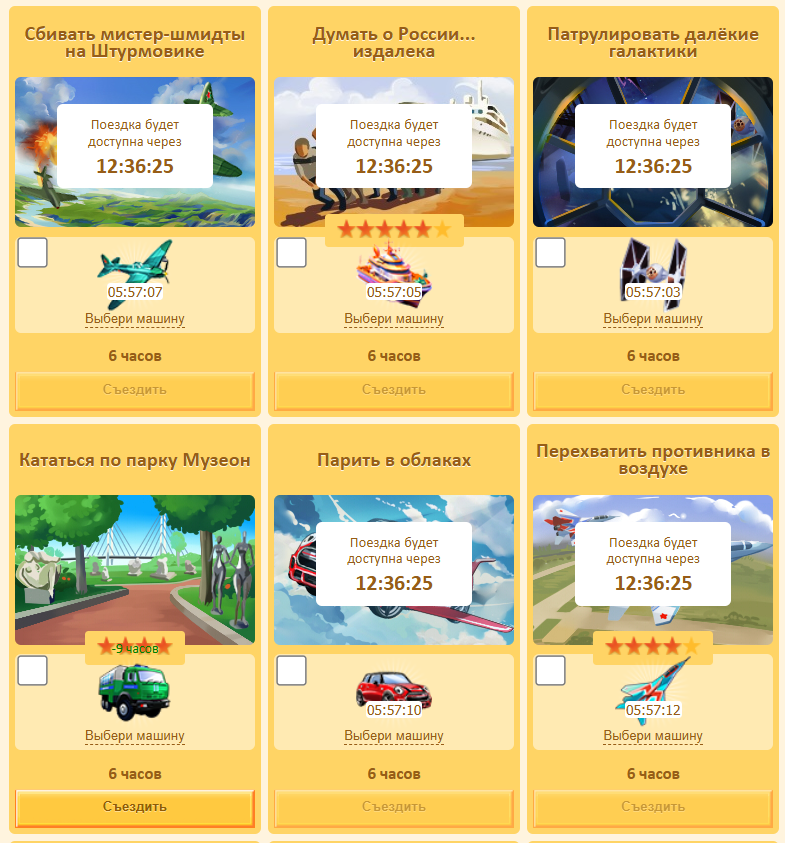
Task: Tap Съездить under Думать о России издалека
Action: pos(394,390)
